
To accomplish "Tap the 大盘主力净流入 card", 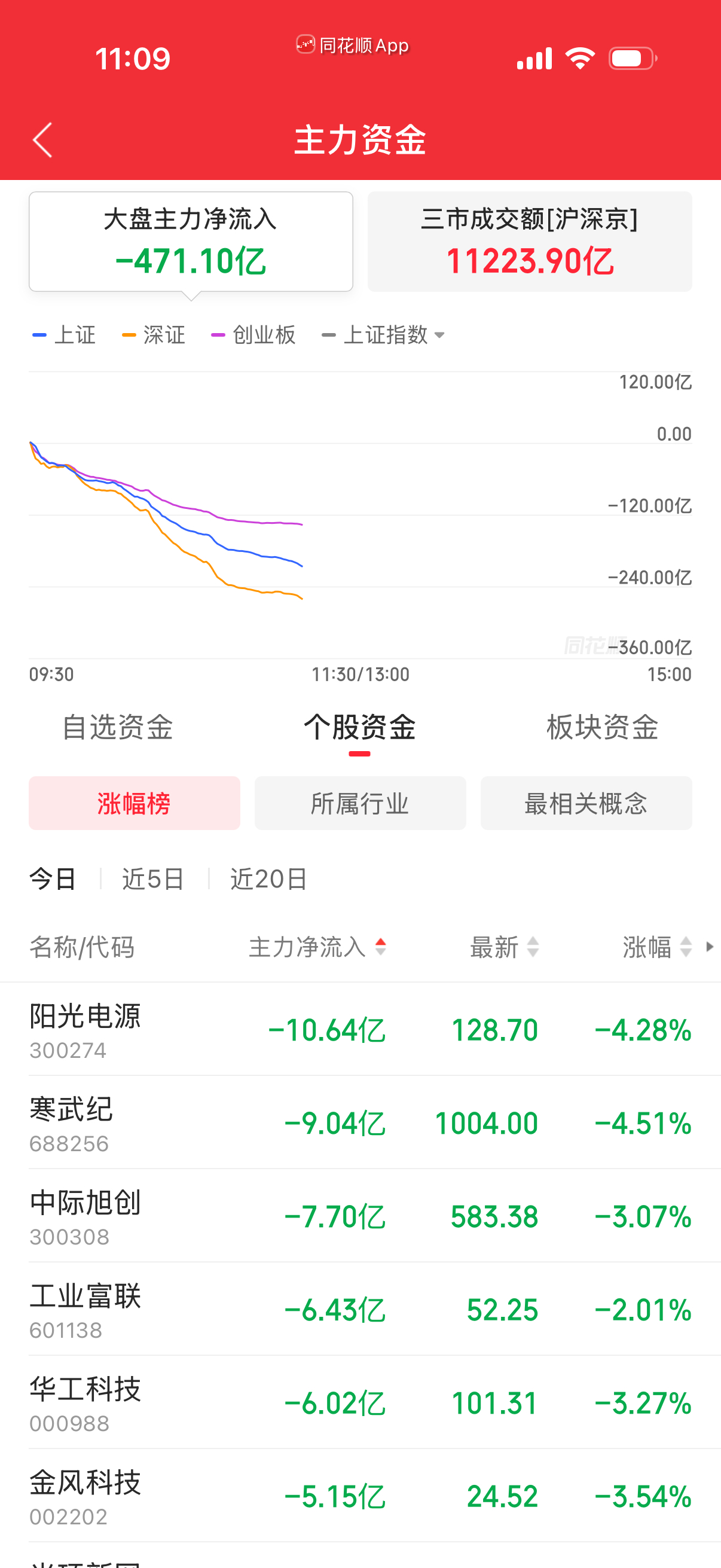I will [x=191, y=241].
